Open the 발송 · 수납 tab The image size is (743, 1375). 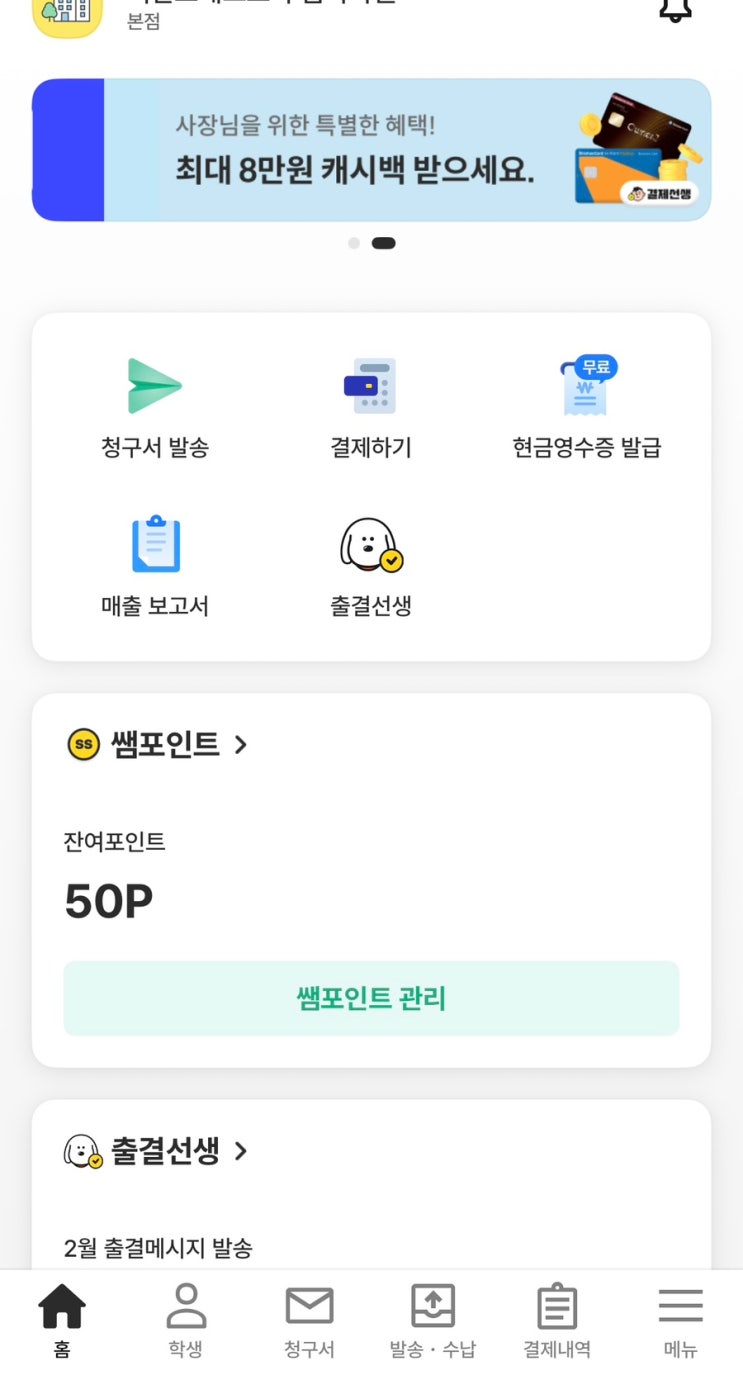433,1320
